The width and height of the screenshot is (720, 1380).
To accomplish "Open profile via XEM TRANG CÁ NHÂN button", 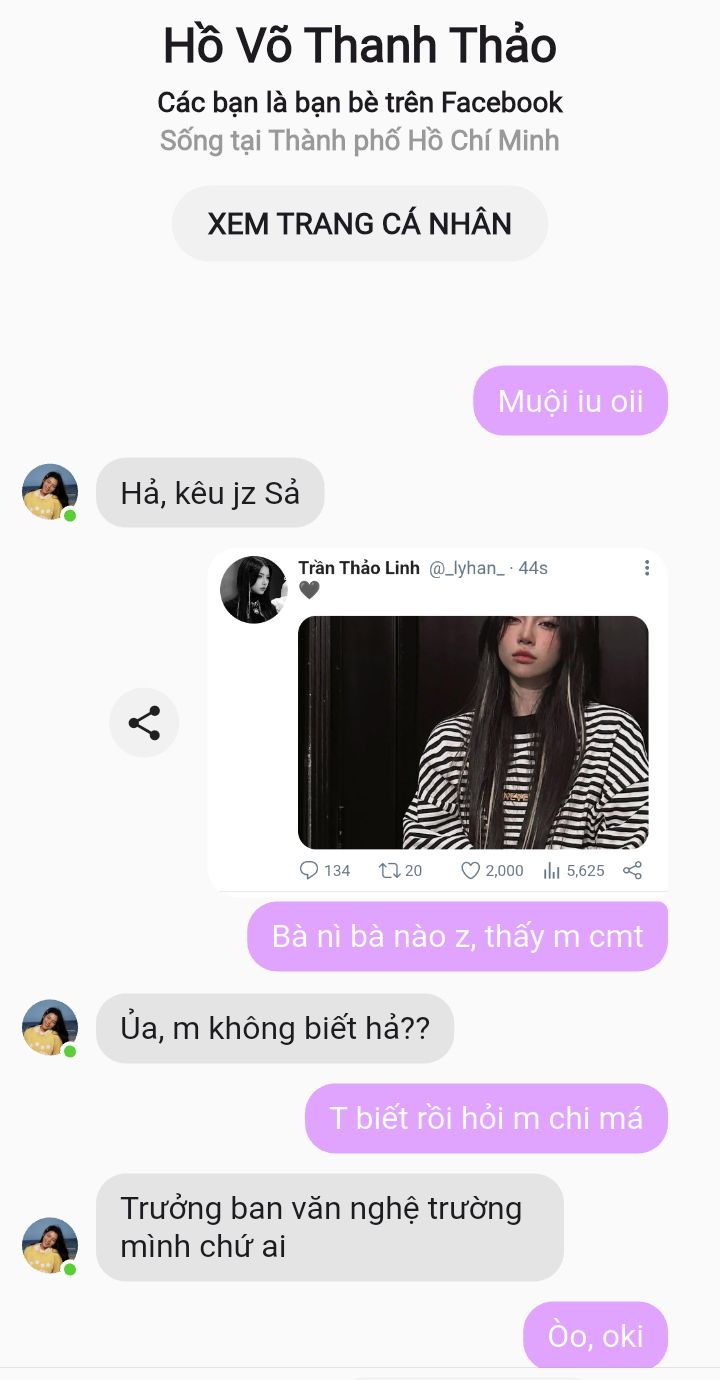I will tap(360, 223).
